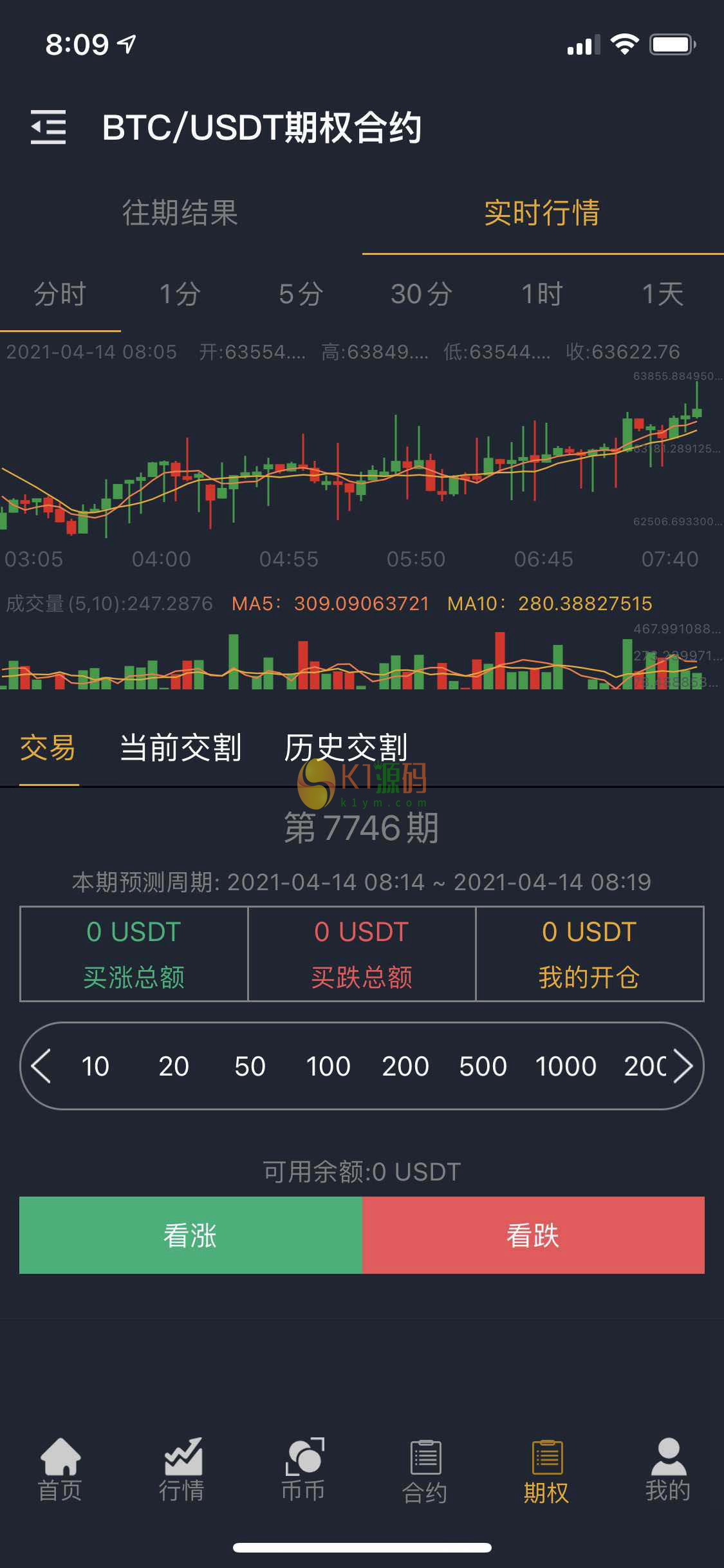Select bet amount 10
The image size is (724, 1568).
tap(95, 1067)
